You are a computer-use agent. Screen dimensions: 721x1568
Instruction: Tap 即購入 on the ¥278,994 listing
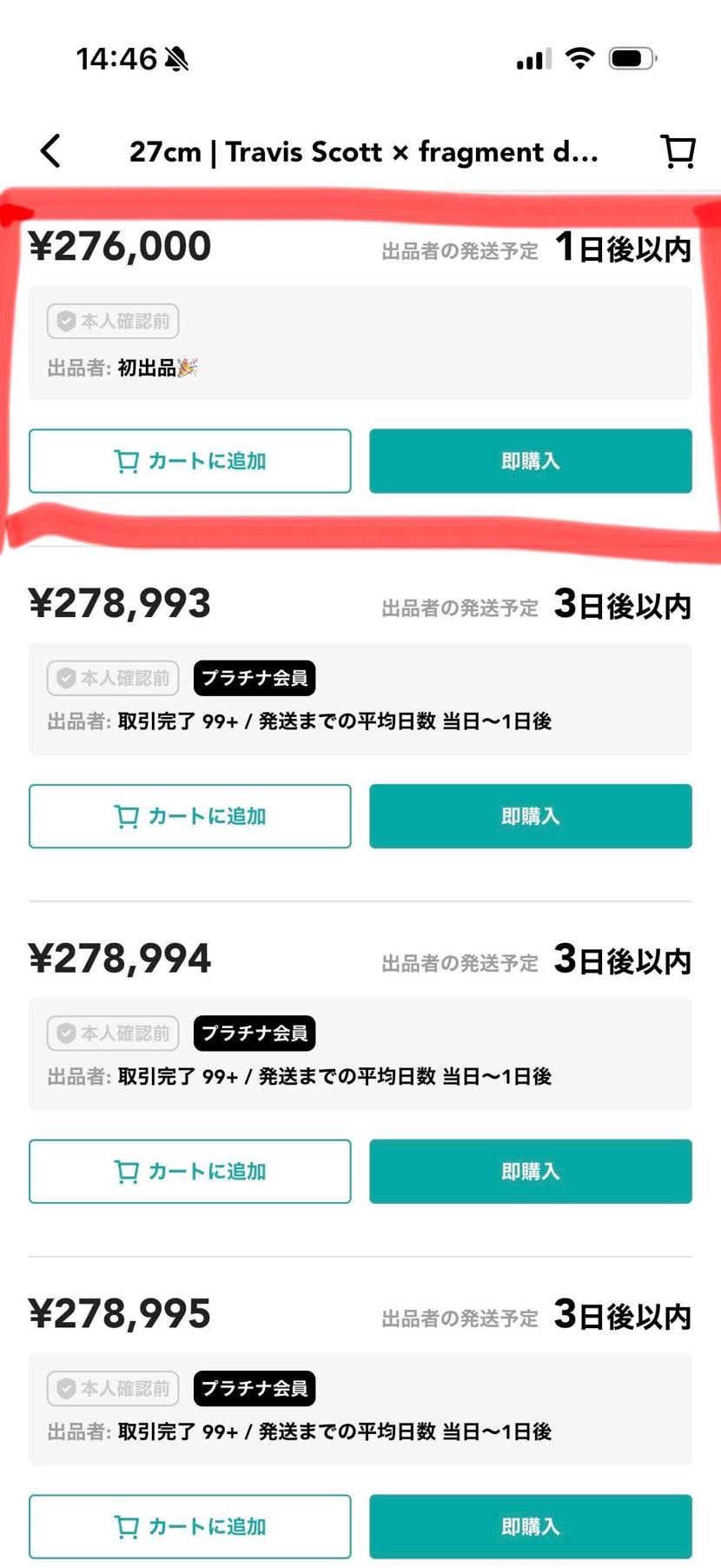(x=531, y=1171)
